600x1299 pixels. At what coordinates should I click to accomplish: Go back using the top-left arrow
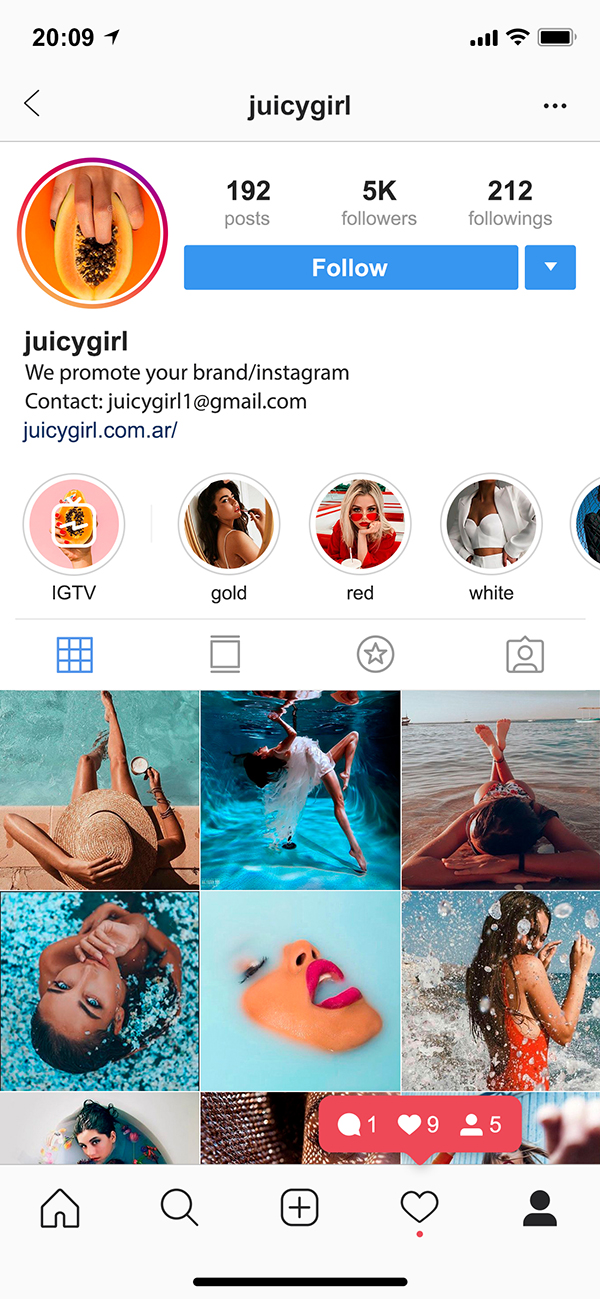[x=32, y=103]
